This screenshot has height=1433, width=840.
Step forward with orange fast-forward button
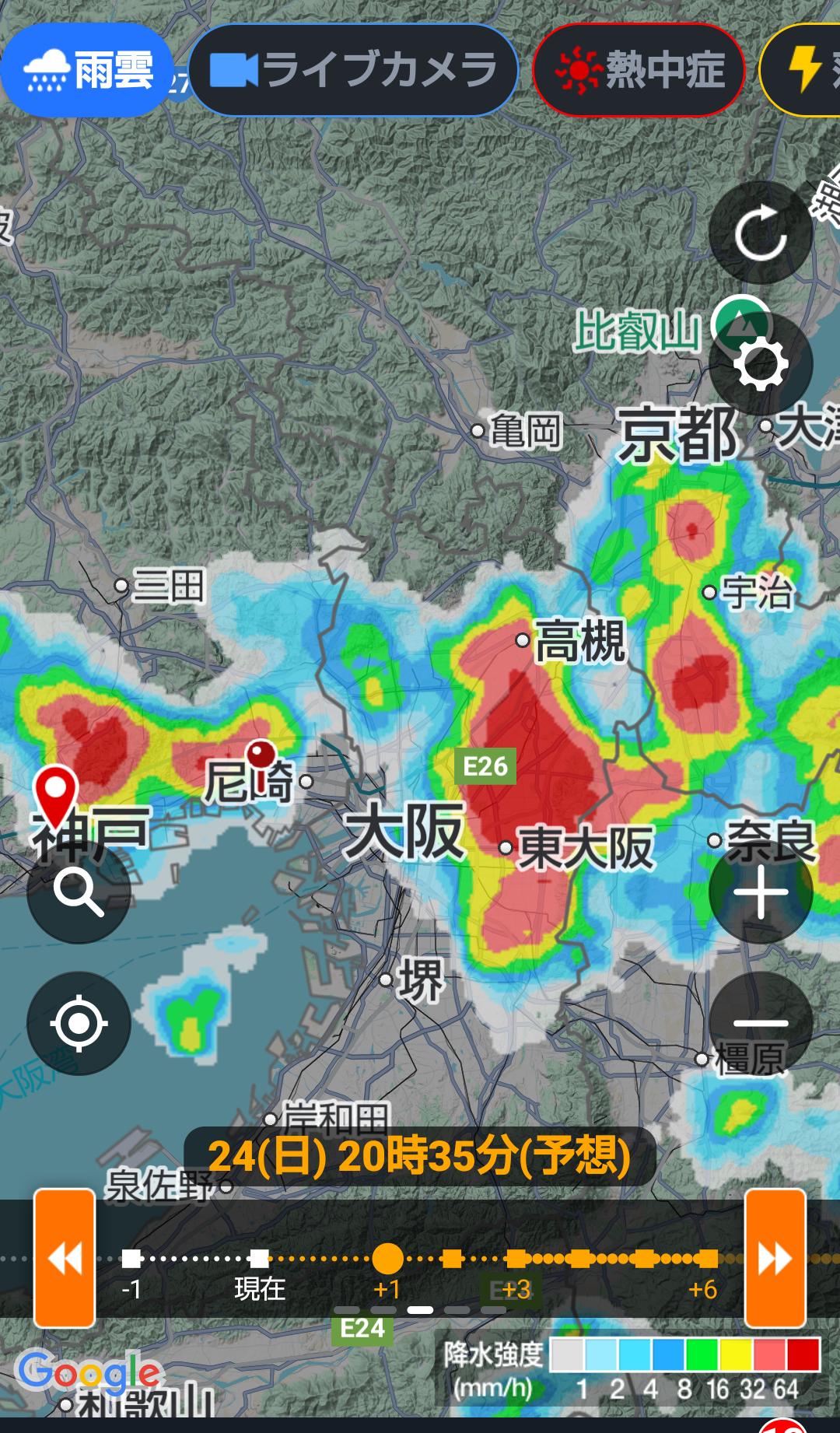coord(775,1258)
